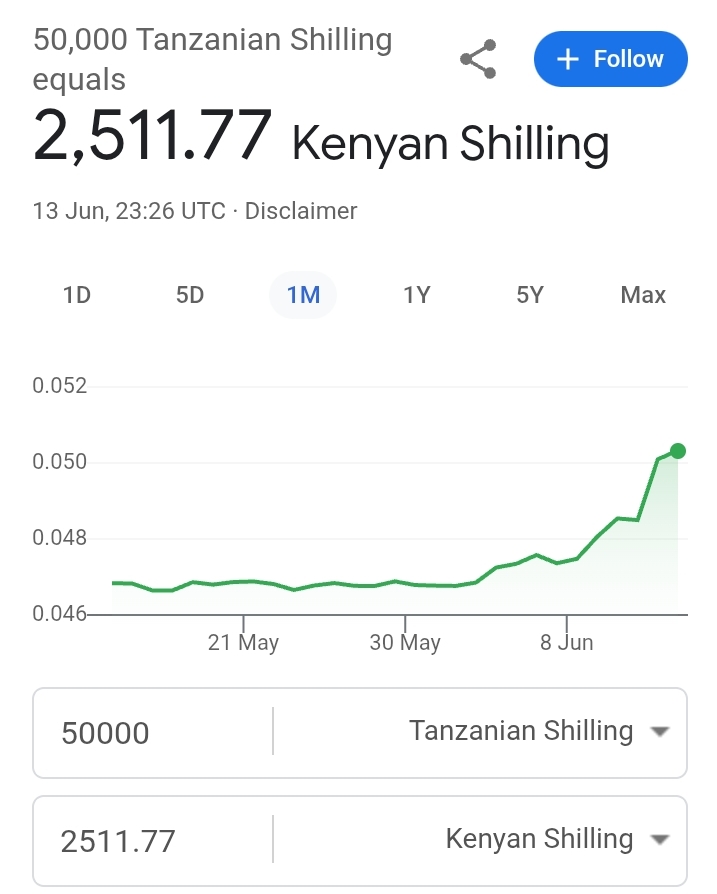Switch chart to Max range
The width and height of the screenshot is (717, 894).
(x=643, y=295)
